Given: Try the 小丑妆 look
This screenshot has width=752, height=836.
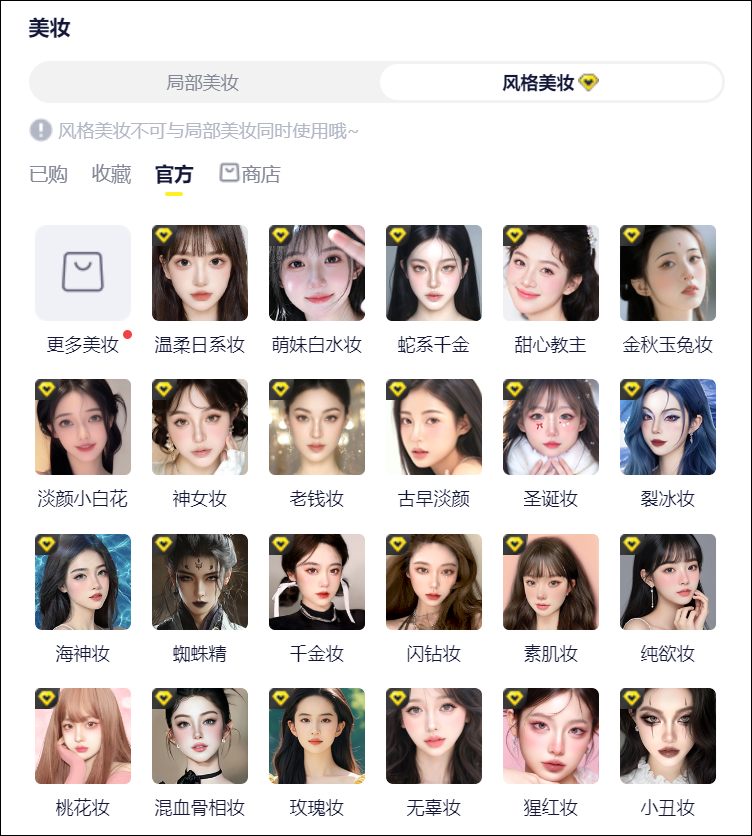Looking at the screenshot, I should [x=668, y=736].
